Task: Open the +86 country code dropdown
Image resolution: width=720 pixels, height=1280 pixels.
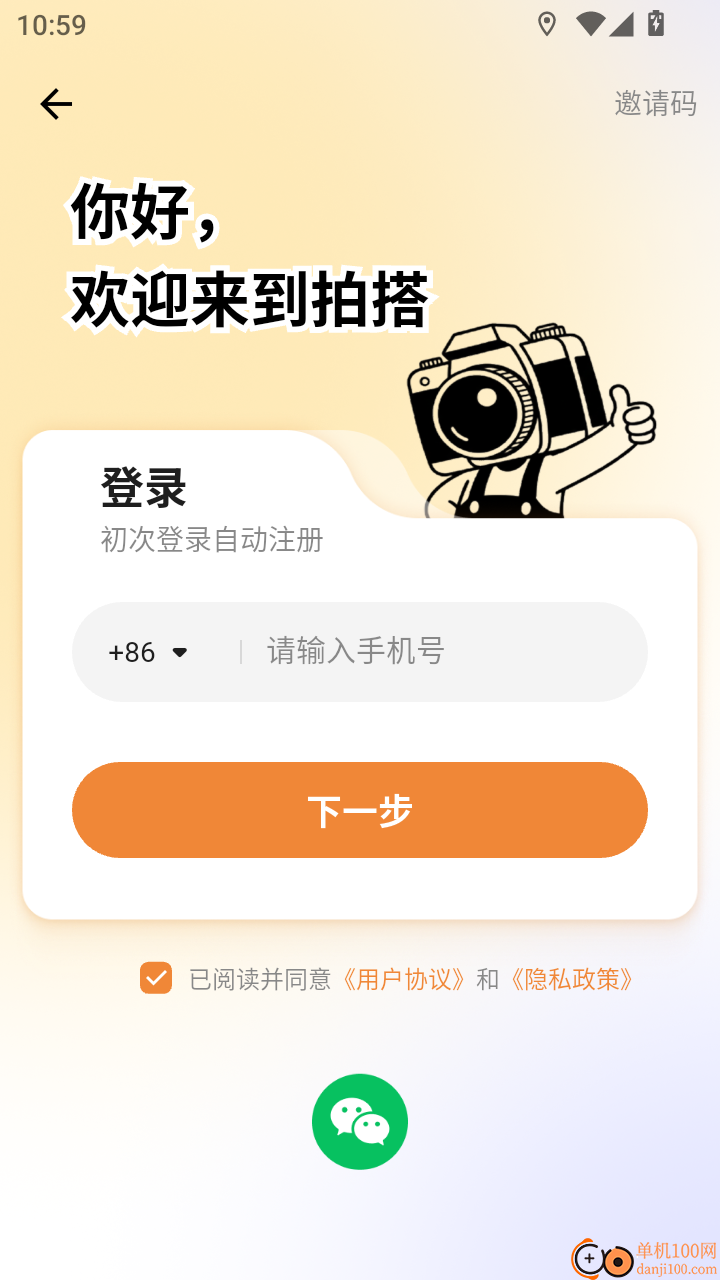Action: coord(148,651)
